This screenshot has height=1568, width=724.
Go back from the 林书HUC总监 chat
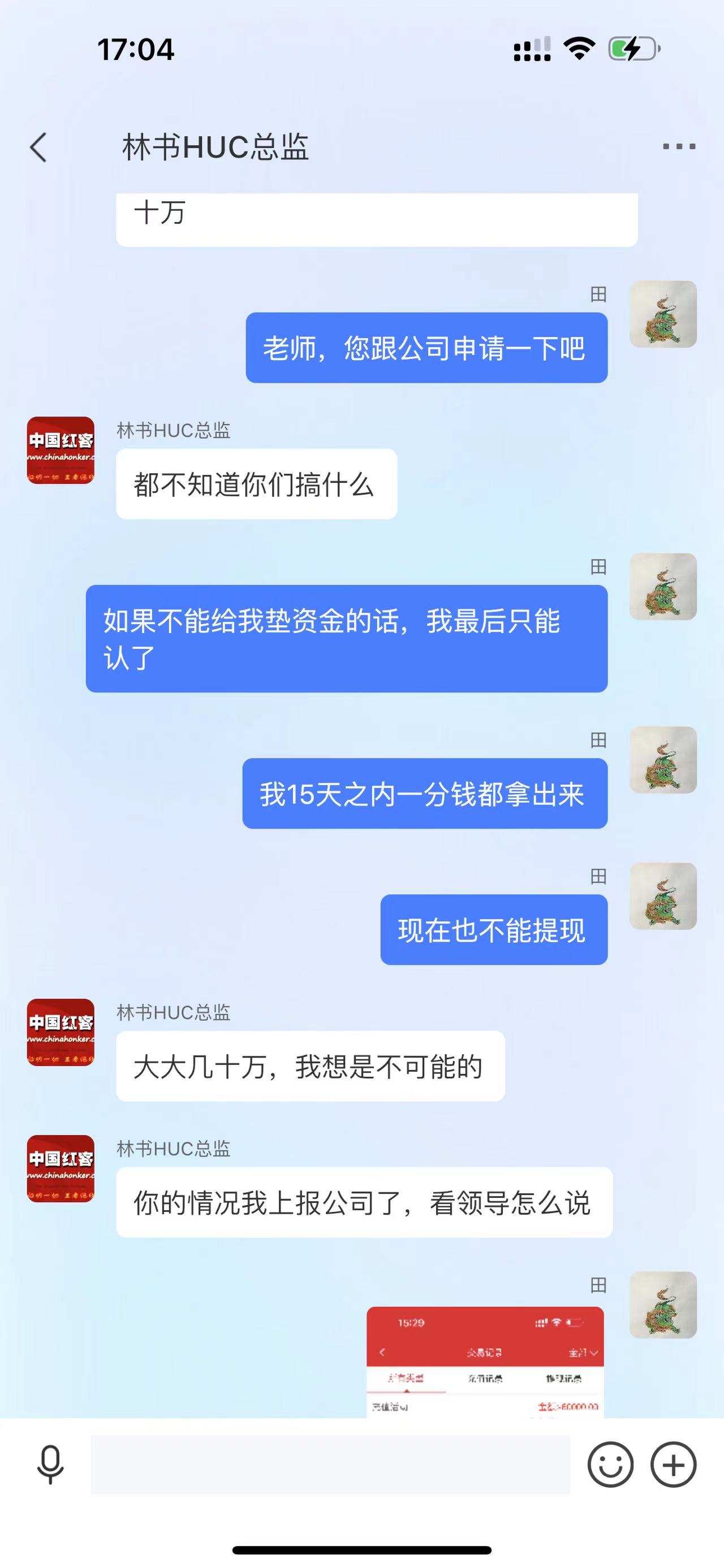[38, 148]
